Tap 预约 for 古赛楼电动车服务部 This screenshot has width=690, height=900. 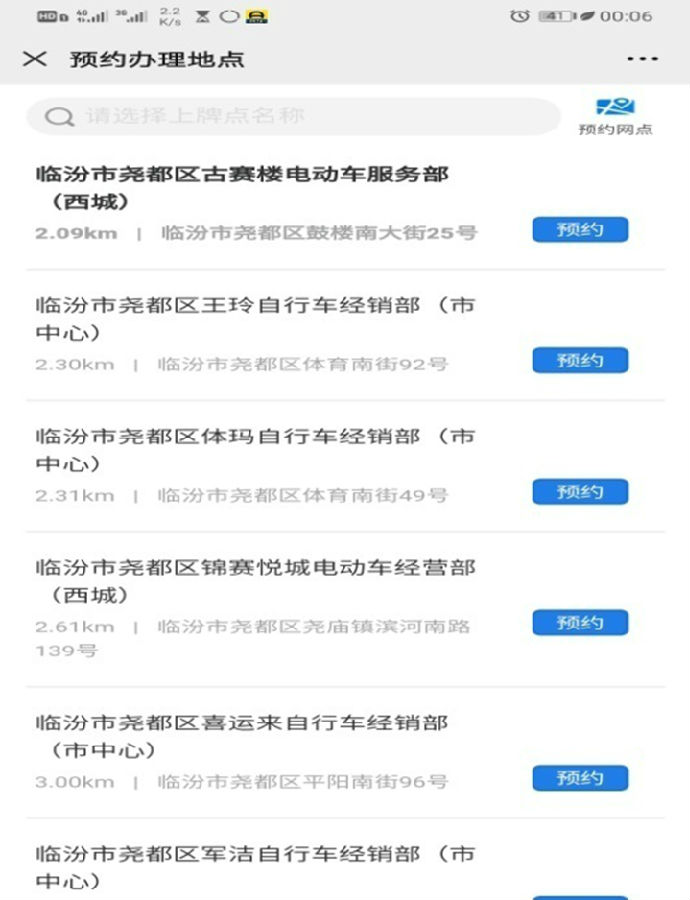pos(580,230)
